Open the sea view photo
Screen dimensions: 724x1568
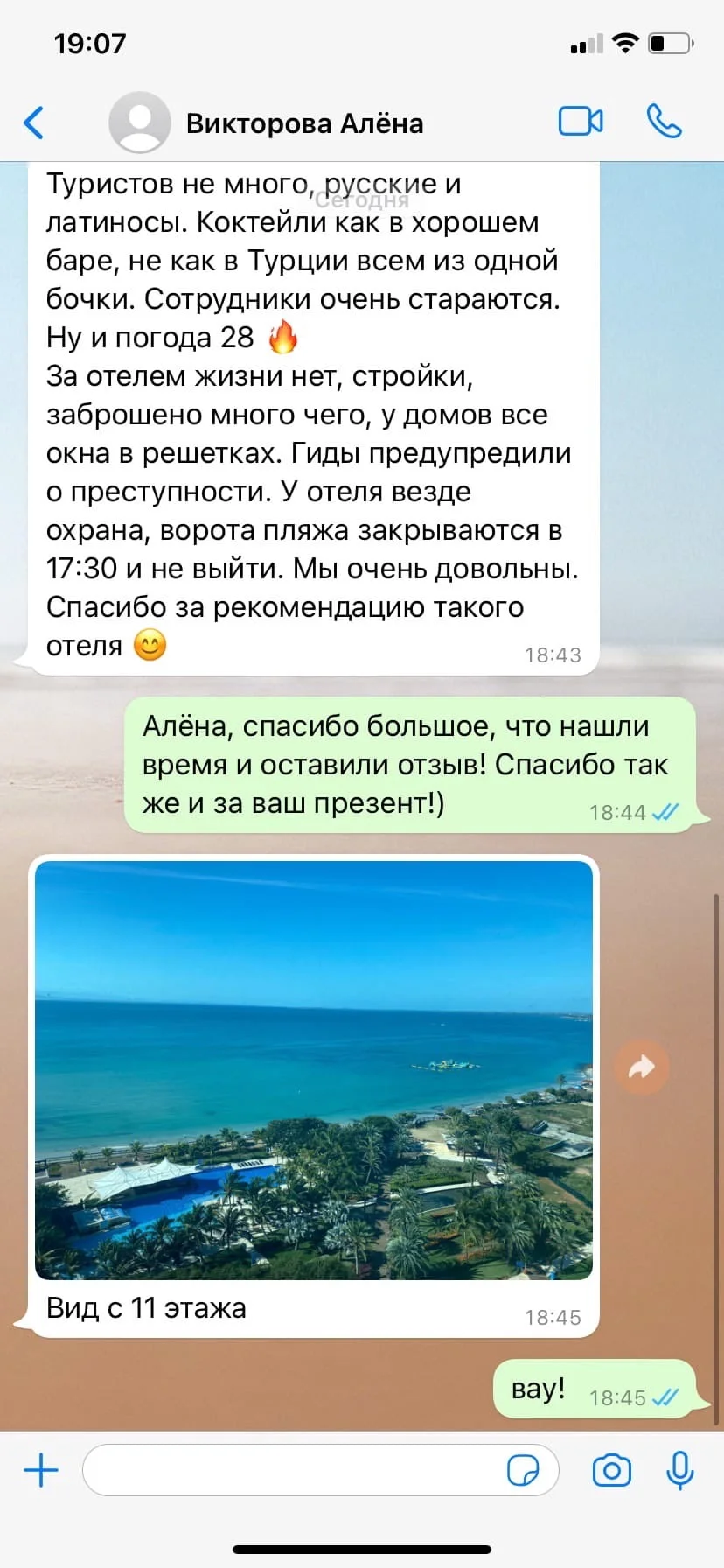pyautogui.click(x=313, y=1069)
